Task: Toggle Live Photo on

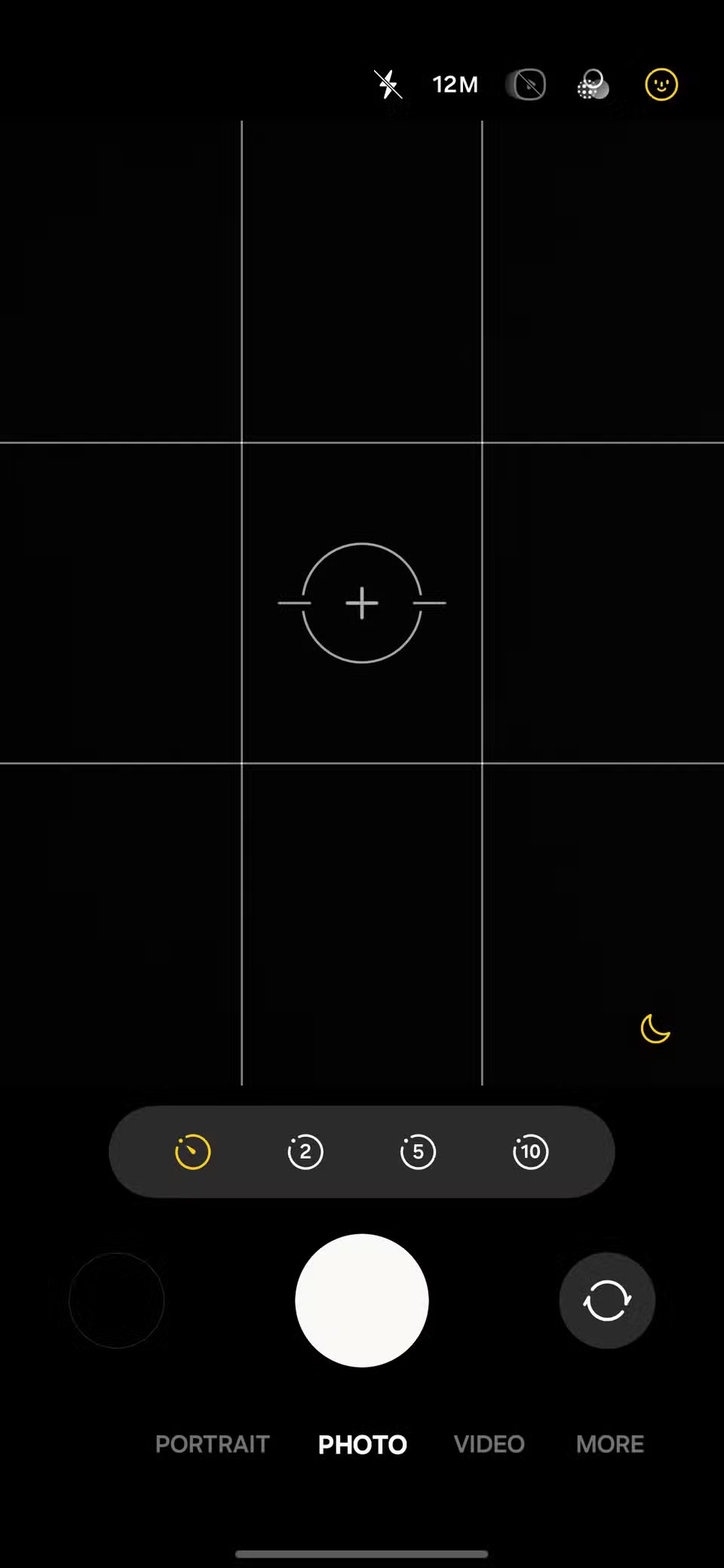Action: 527,84
